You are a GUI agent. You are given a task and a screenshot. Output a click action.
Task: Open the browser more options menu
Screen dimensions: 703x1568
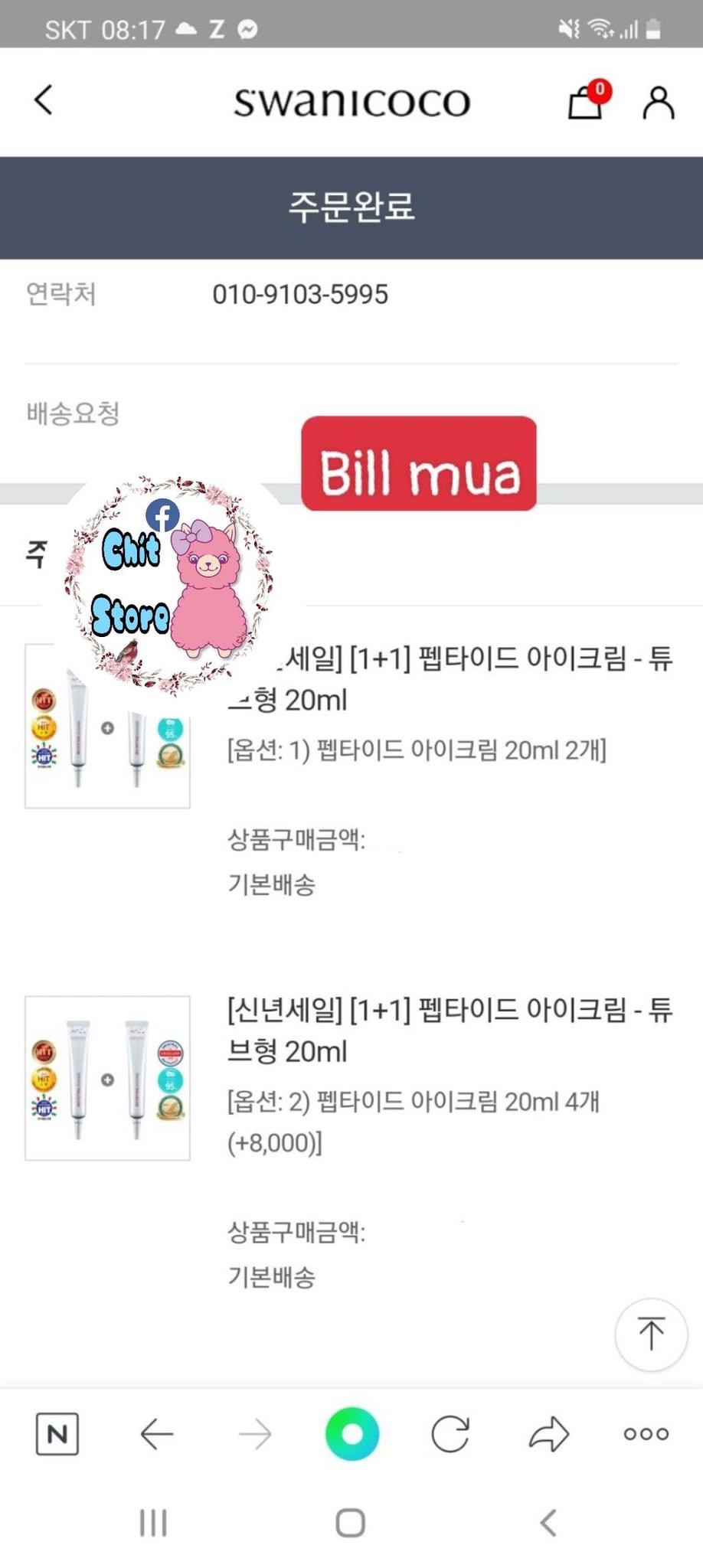pos(646,1433)
